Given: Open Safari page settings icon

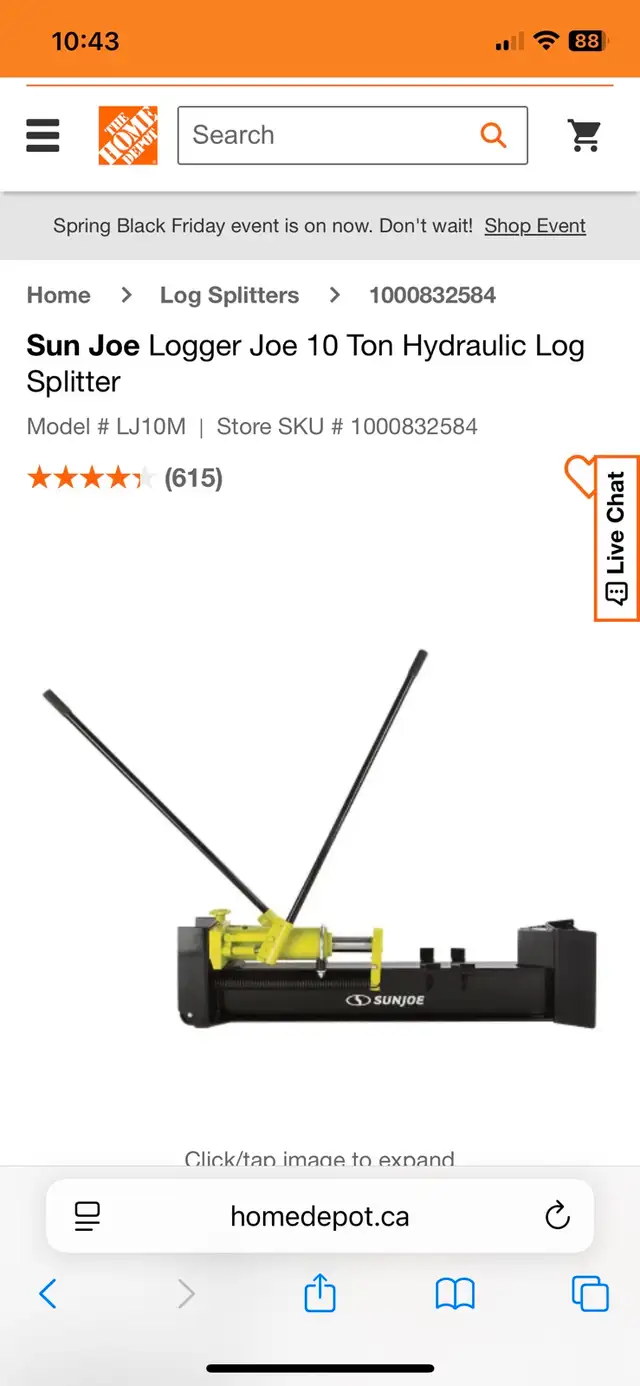Looking at the screenshot, I should pos(88,1216).
